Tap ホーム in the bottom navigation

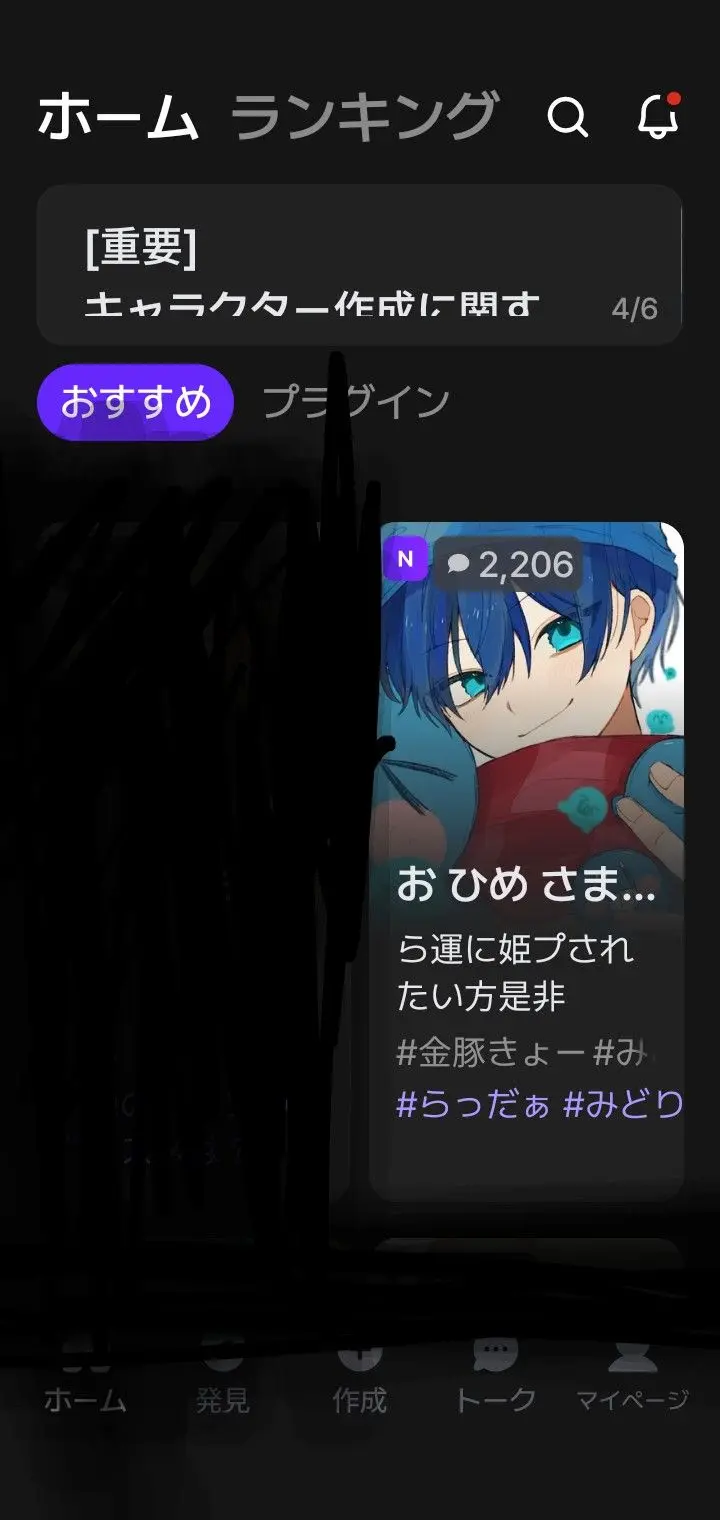(85, 1380)
